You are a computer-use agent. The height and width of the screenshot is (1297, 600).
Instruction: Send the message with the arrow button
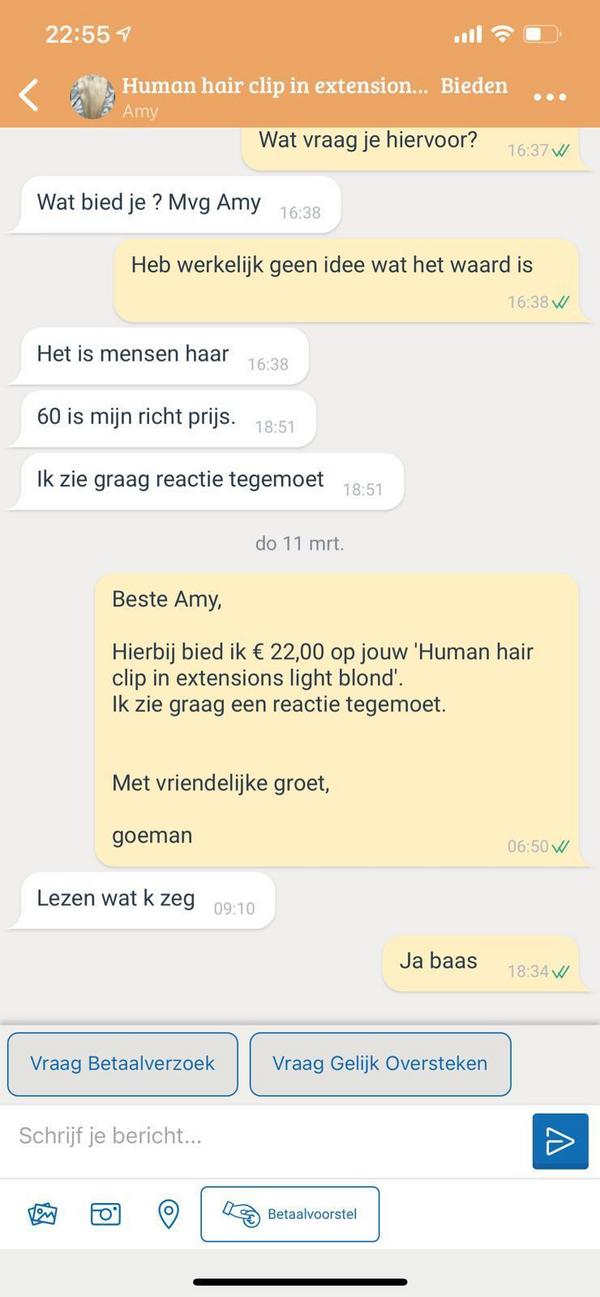[x=560, y=1140]
